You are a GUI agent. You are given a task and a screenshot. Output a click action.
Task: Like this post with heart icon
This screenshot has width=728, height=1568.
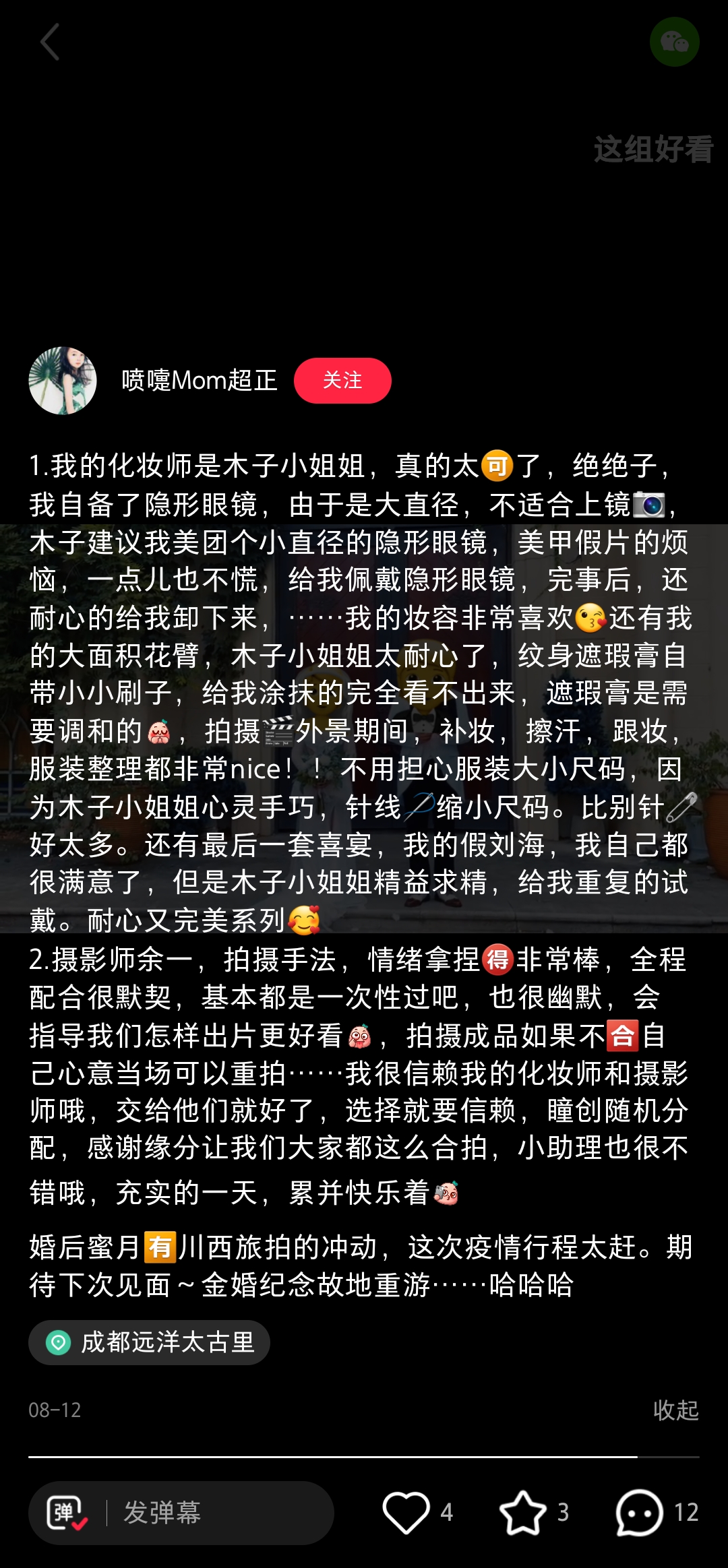[x=406, y=1513]
